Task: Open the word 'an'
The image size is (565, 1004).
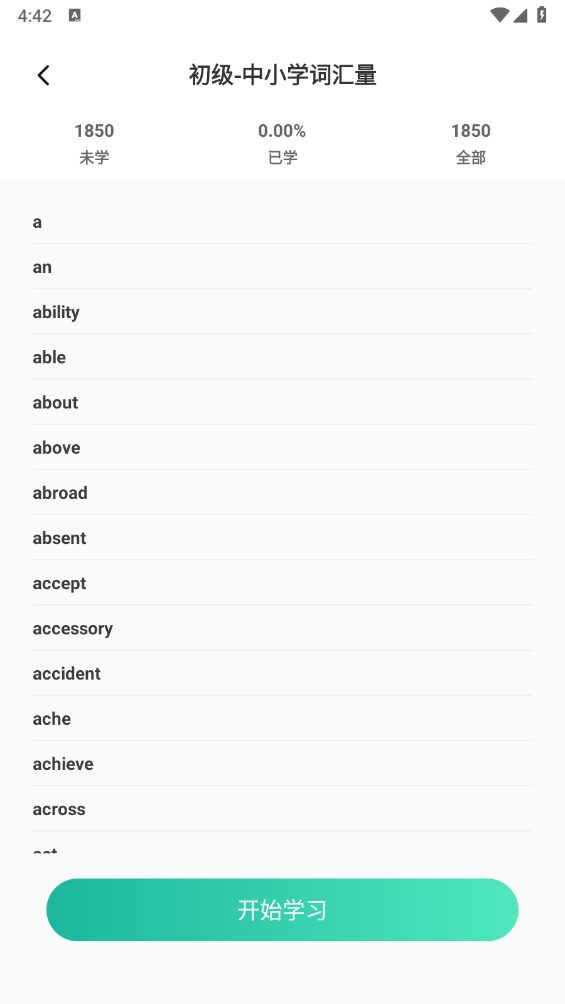Action: (x=282, y=267)
